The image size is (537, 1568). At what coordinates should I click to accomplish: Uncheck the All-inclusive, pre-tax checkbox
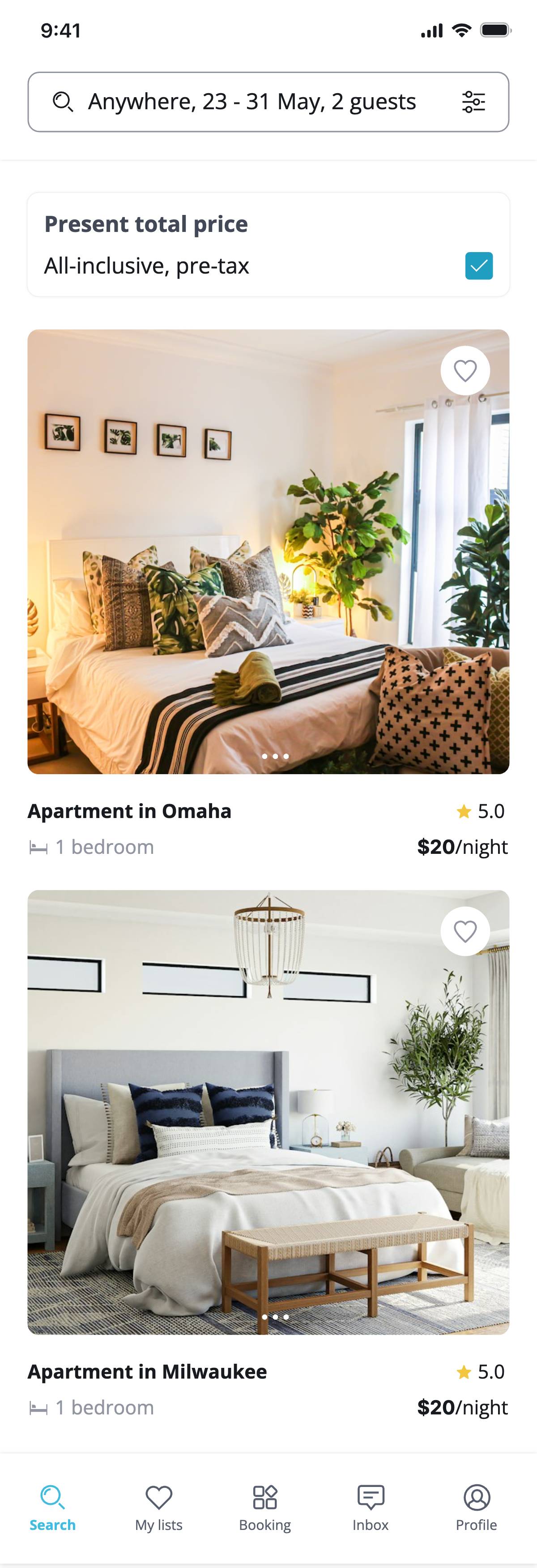click(x=479, y=266)
